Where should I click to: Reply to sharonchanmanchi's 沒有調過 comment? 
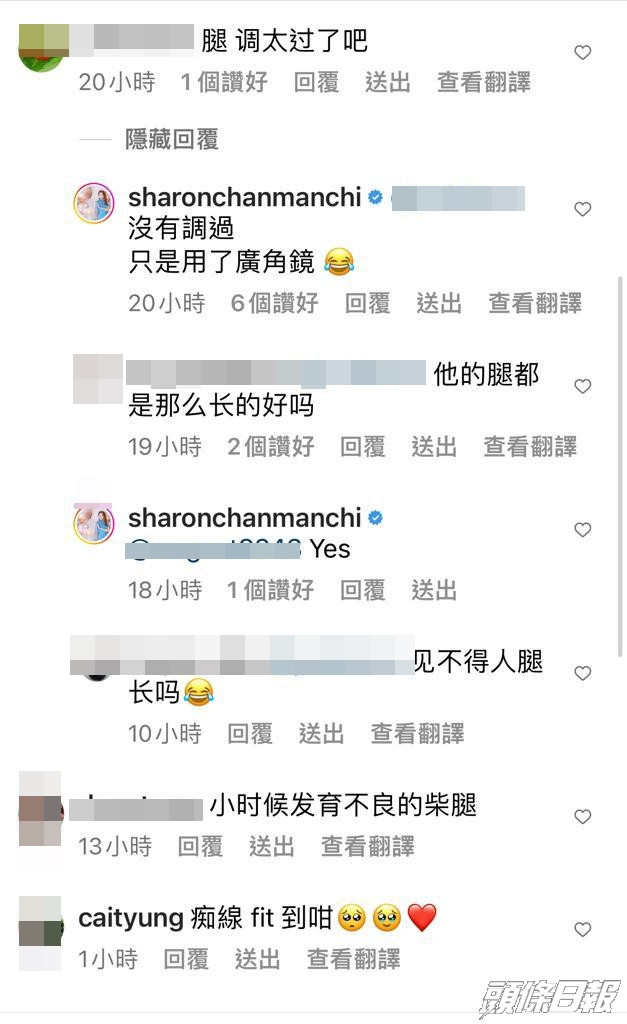367,303
